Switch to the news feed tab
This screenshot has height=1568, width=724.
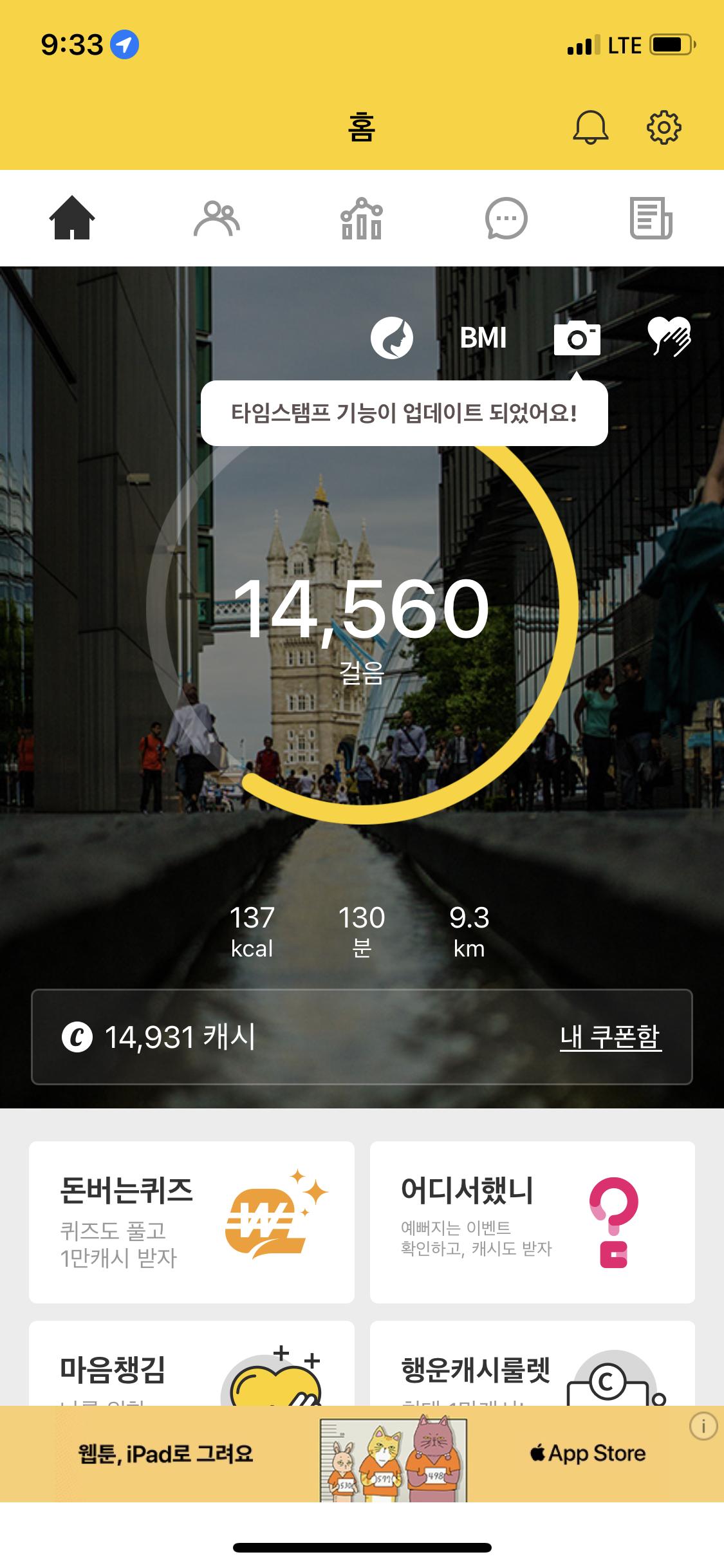coord(651,219)
